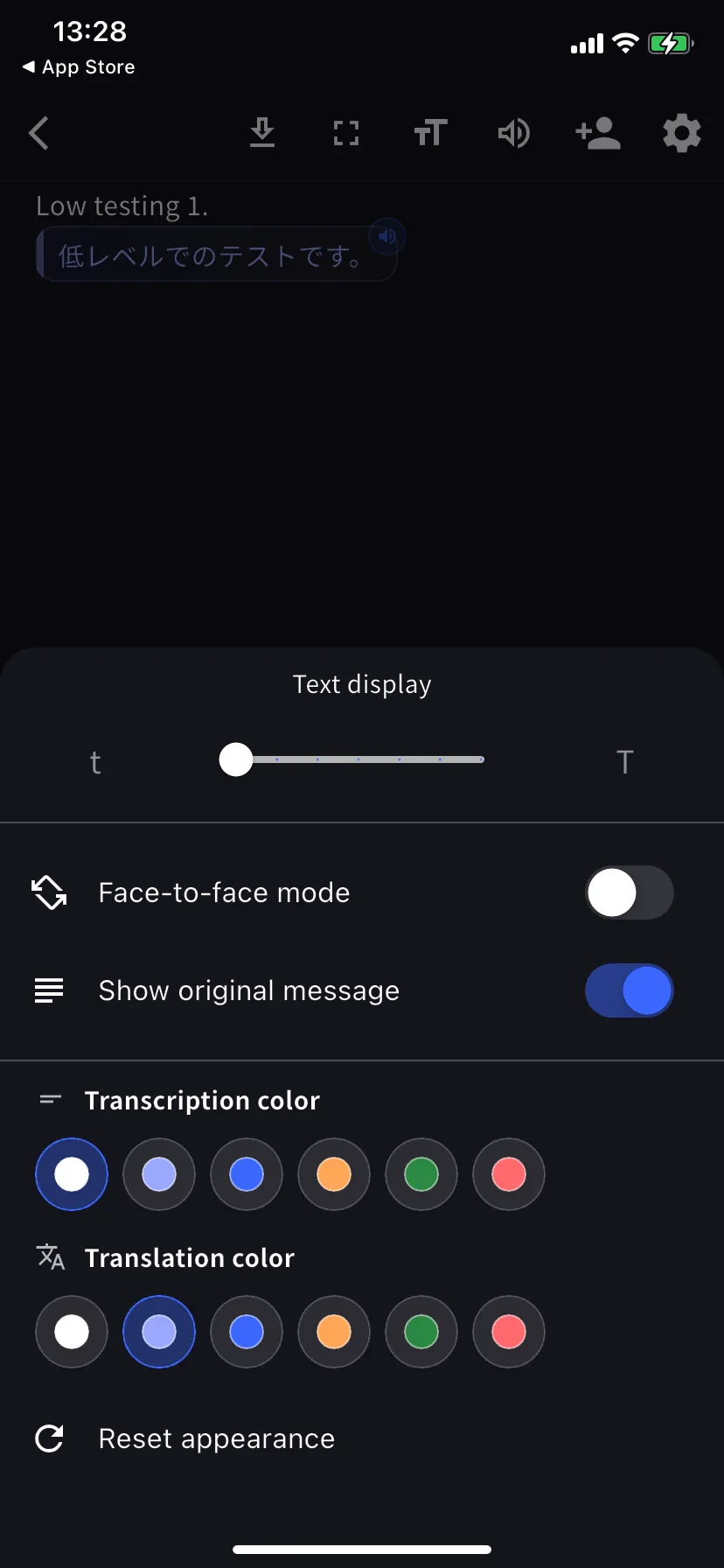This screenshot has height=1568, width=724.
Task: Select white Transcription color
Action: 72,1174
